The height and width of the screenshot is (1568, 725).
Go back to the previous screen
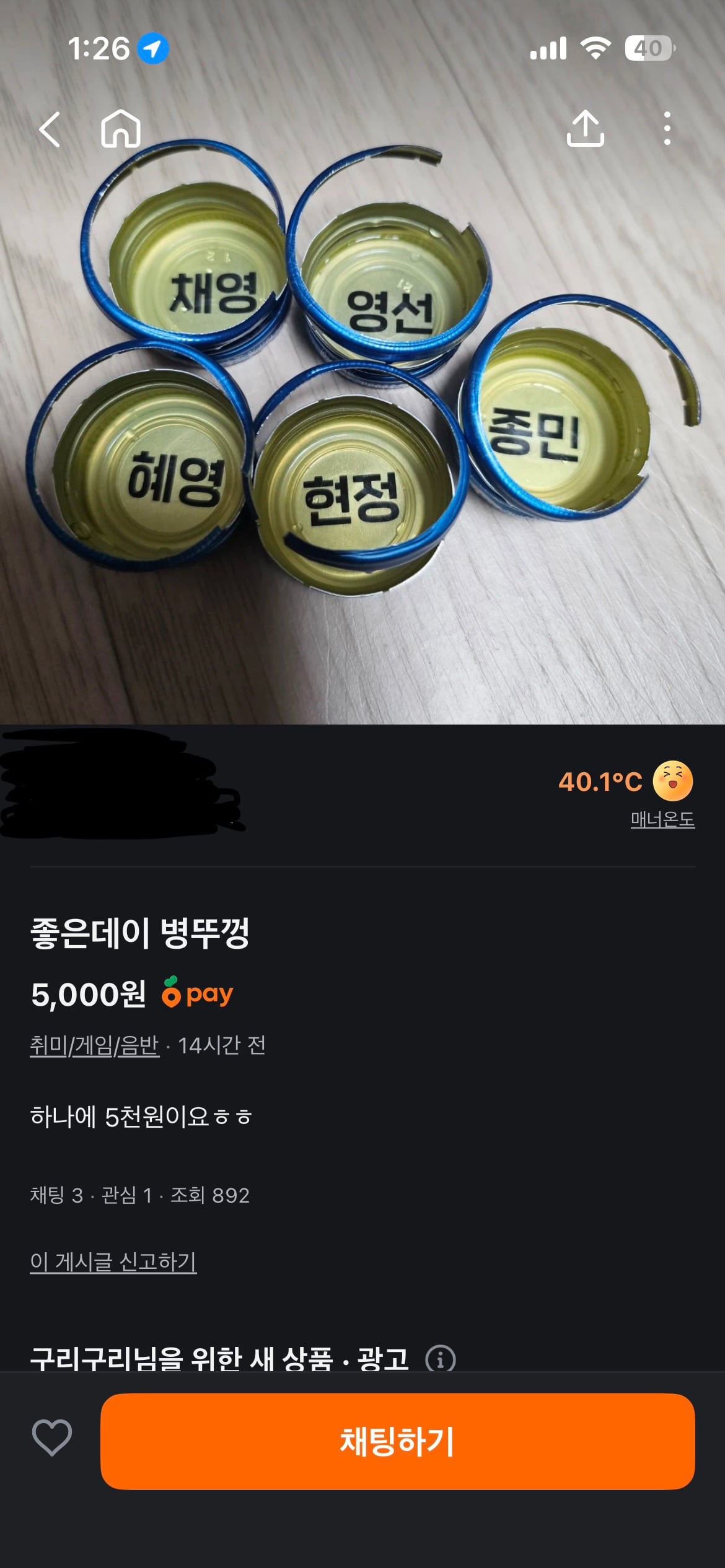pos(50,129)
